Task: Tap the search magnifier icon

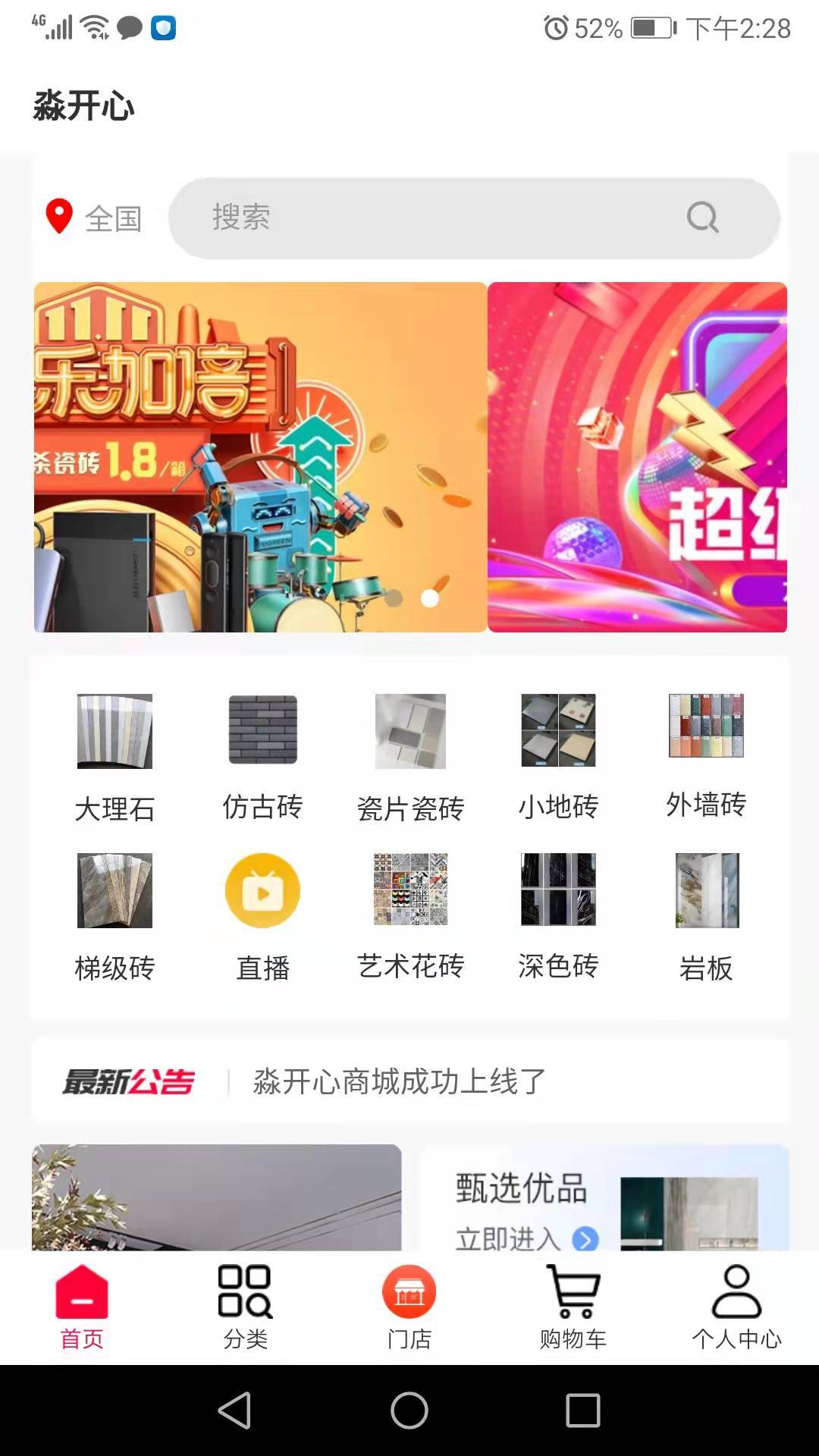Action: tap(702, 218)
